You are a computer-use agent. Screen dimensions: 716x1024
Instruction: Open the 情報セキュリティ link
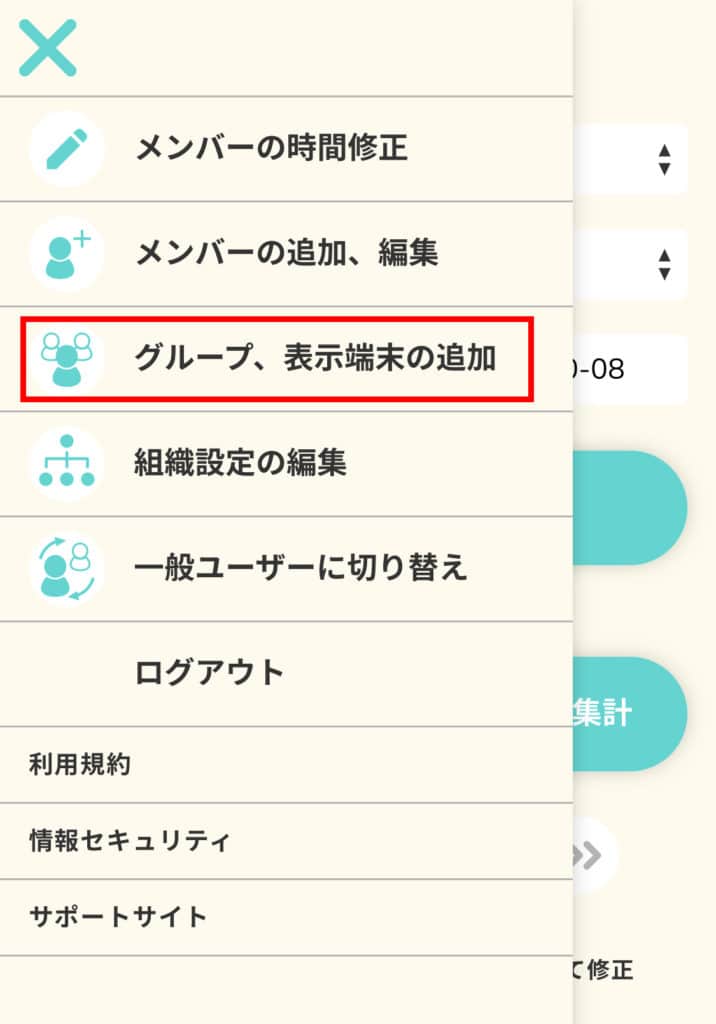129,840
